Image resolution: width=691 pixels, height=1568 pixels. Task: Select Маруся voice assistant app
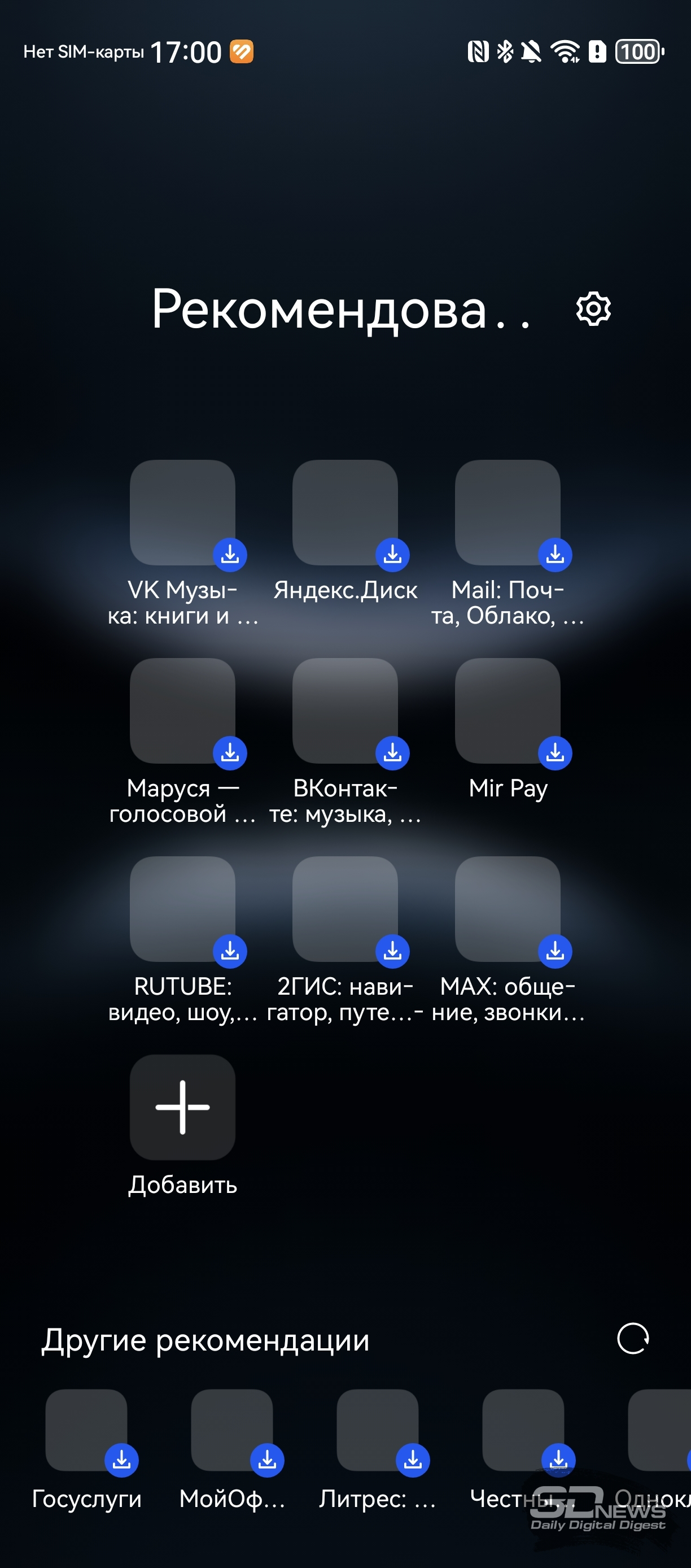[x=182, y=711]
